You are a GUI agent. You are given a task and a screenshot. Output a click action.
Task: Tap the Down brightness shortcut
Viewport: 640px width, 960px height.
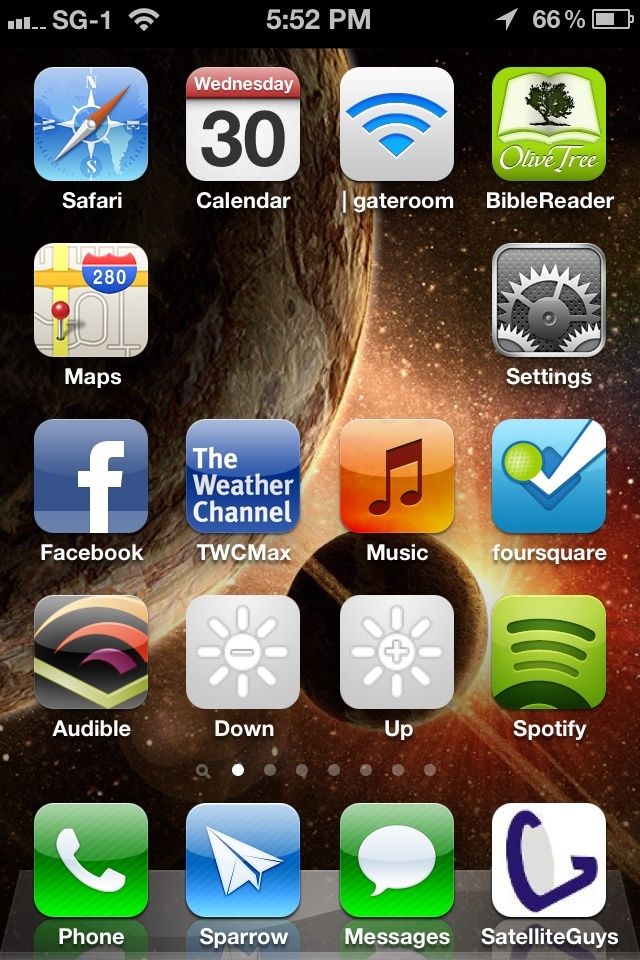[x=243, y=652]
